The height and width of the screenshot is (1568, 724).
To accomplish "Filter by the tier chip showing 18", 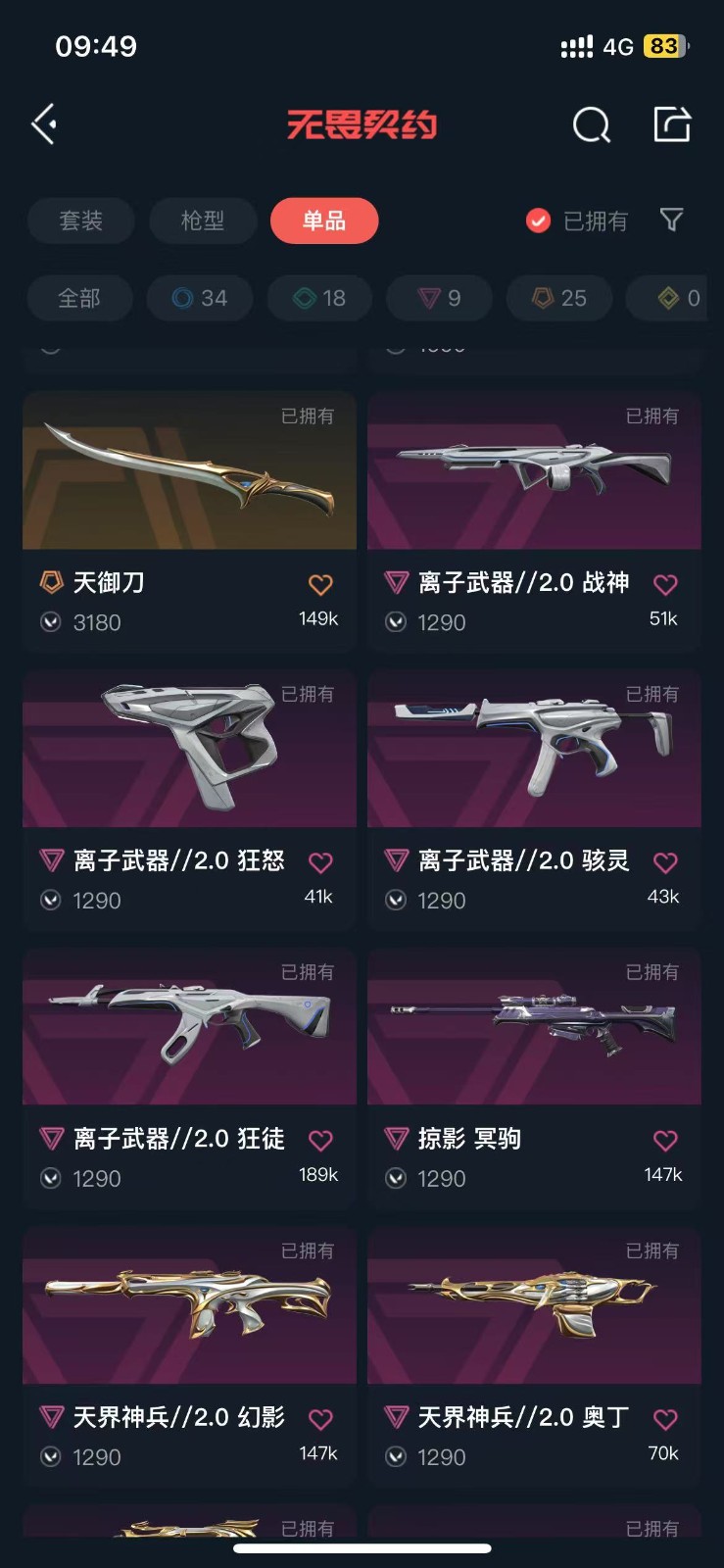I will click(x=320, y=298).
